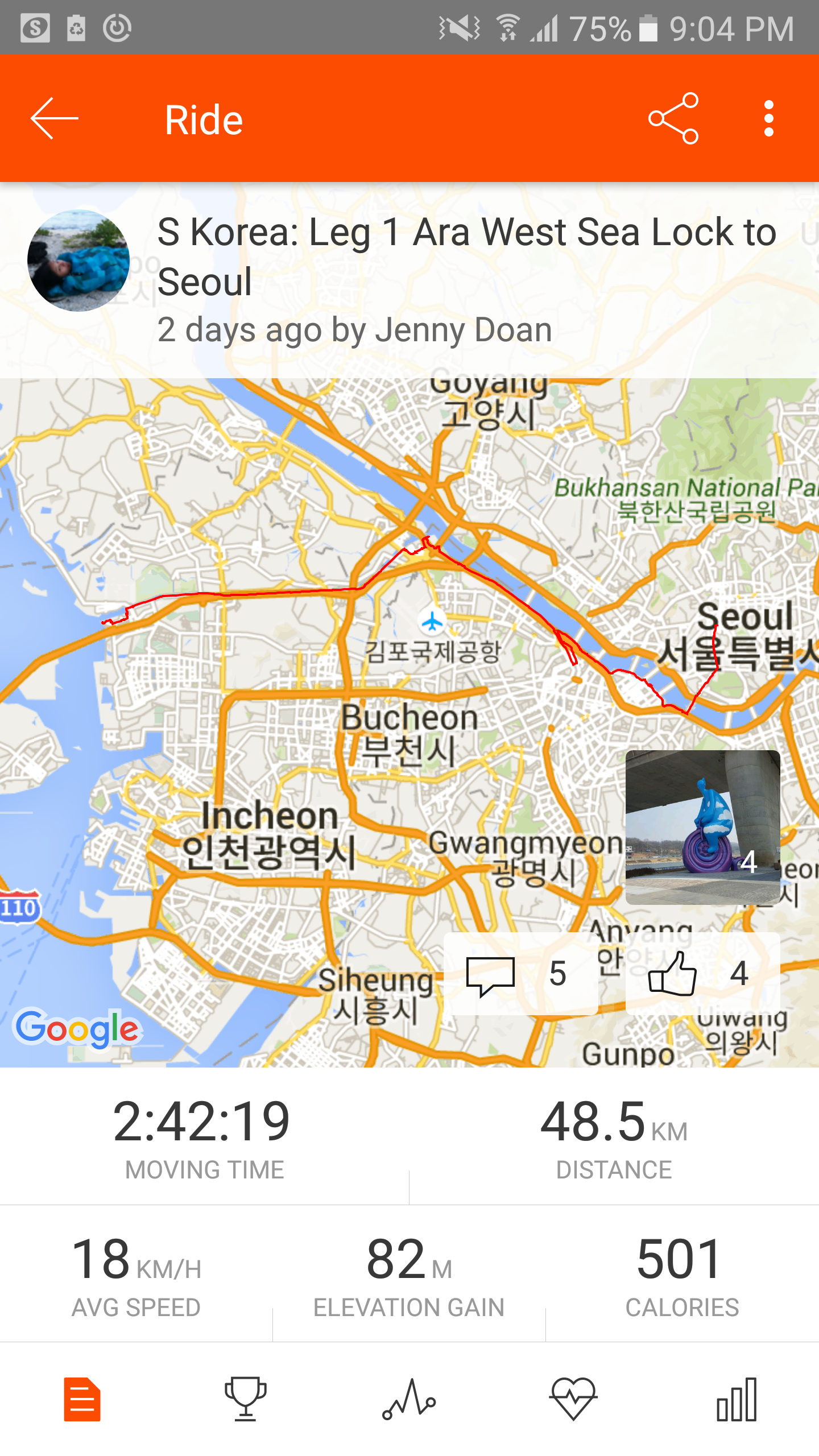Screen dimensions: 819x1456
Task: Open the heart rate tab
Action: point(573,1399)
